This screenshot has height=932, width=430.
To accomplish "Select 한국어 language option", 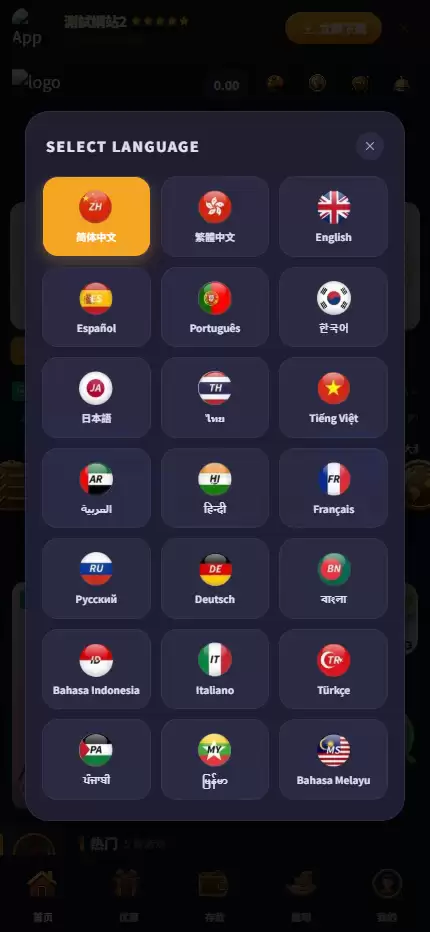I will tap(333, 307).
